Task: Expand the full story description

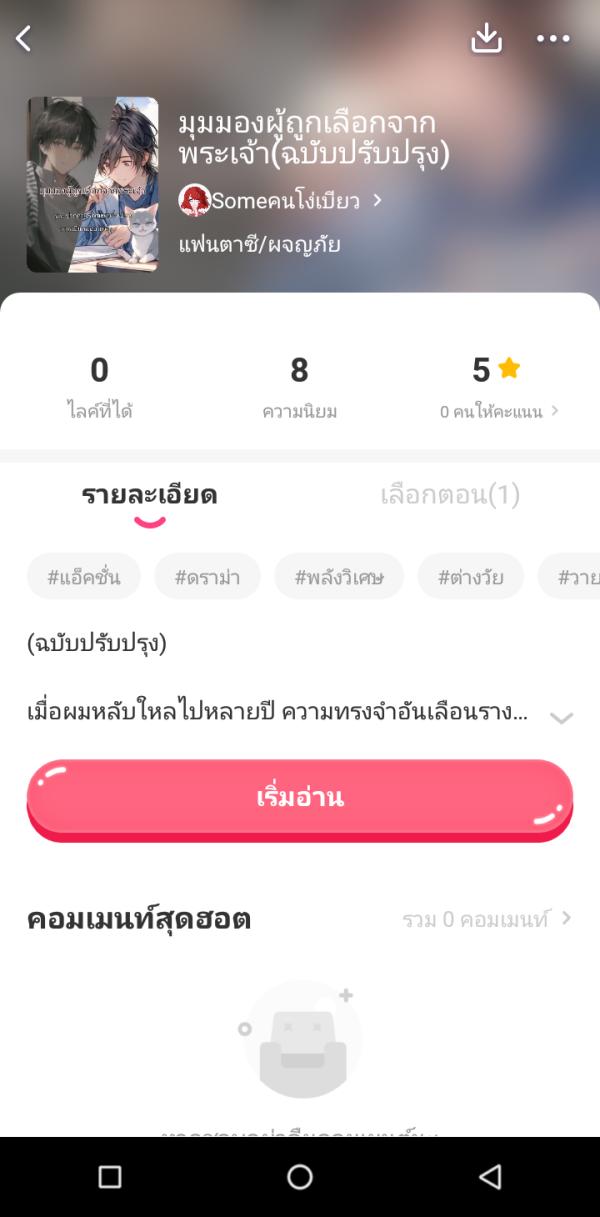Action: (x=561, y=717)
